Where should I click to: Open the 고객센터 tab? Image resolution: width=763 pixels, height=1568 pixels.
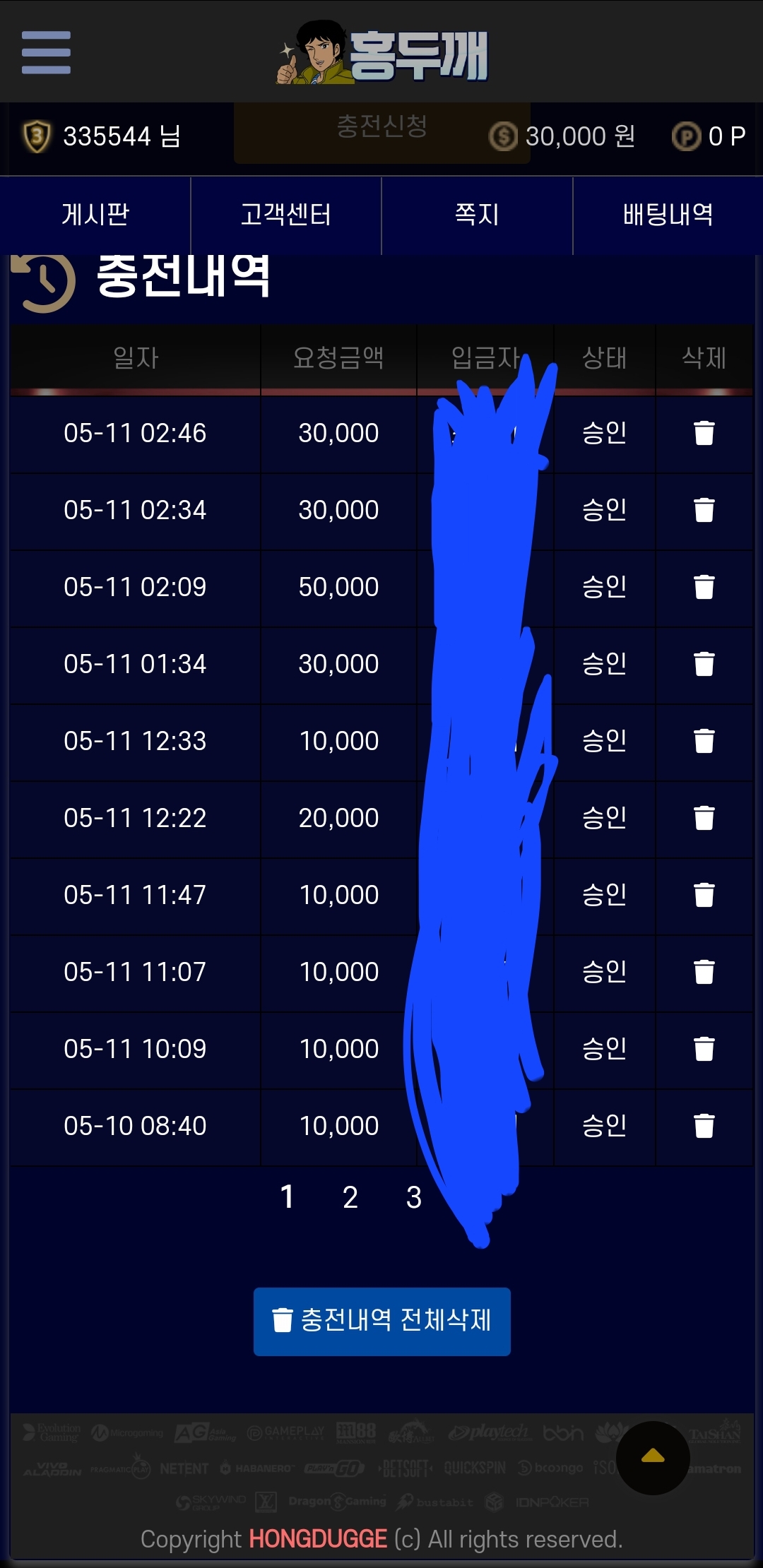coord(286,215)
